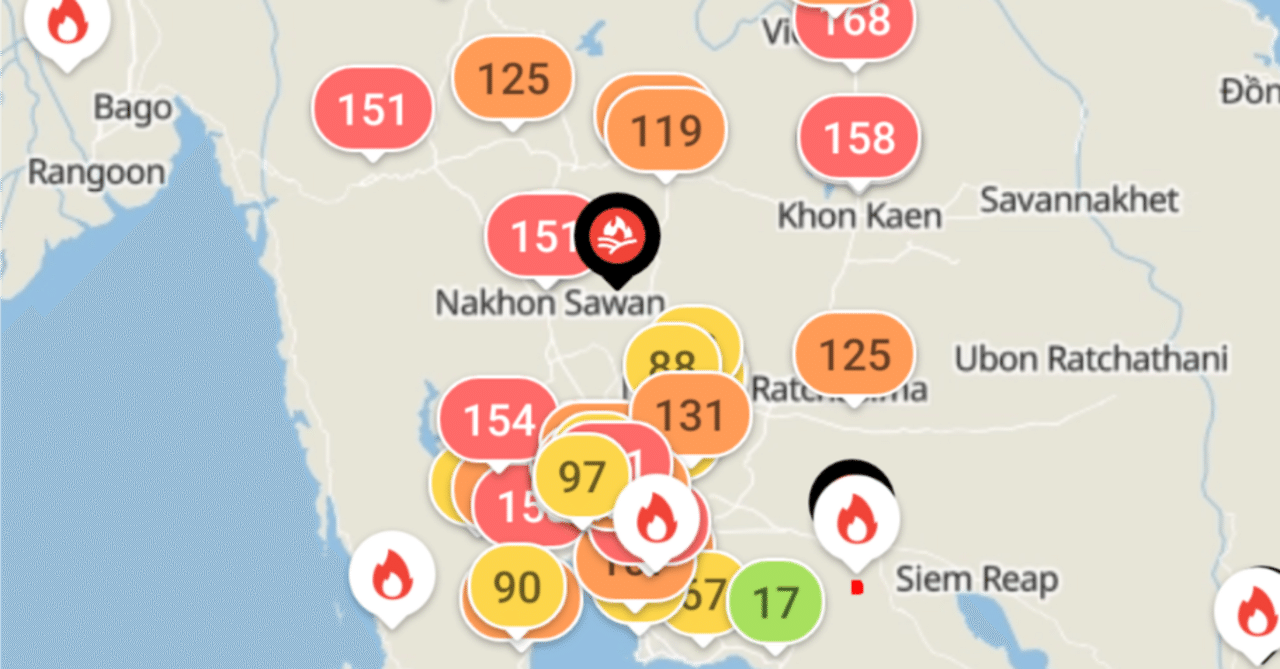Tap the yellow 90 marker

517,588
